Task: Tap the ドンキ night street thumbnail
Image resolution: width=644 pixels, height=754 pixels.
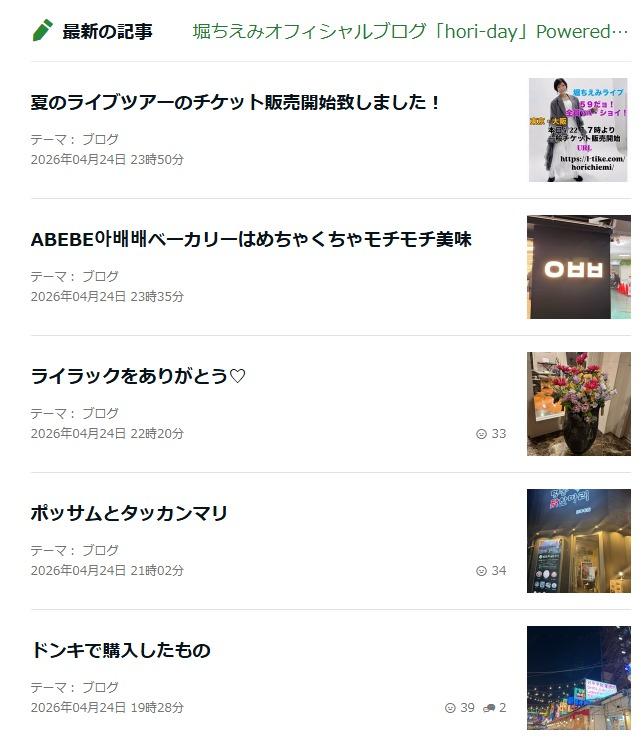Action: [578, 678]
